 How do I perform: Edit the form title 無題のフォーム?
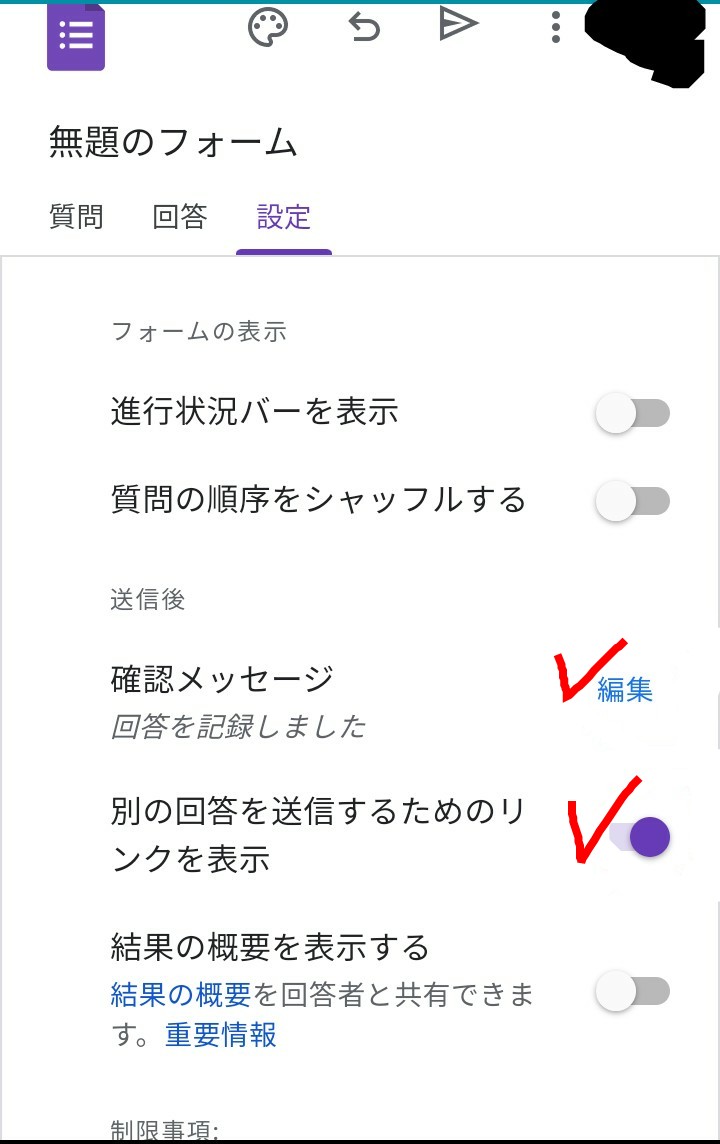pyautogui.click(x=173, y=143)
